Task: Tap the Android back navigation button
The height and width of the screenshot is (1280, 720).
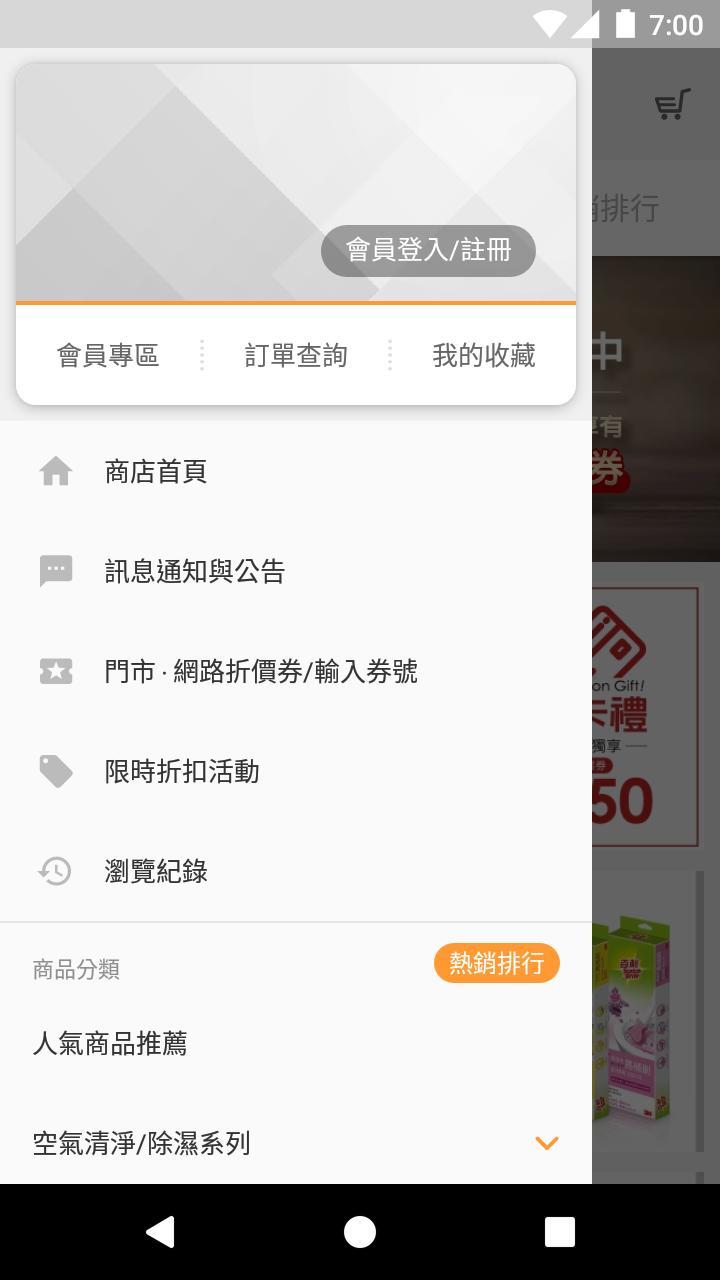Action: [160, 1231]
